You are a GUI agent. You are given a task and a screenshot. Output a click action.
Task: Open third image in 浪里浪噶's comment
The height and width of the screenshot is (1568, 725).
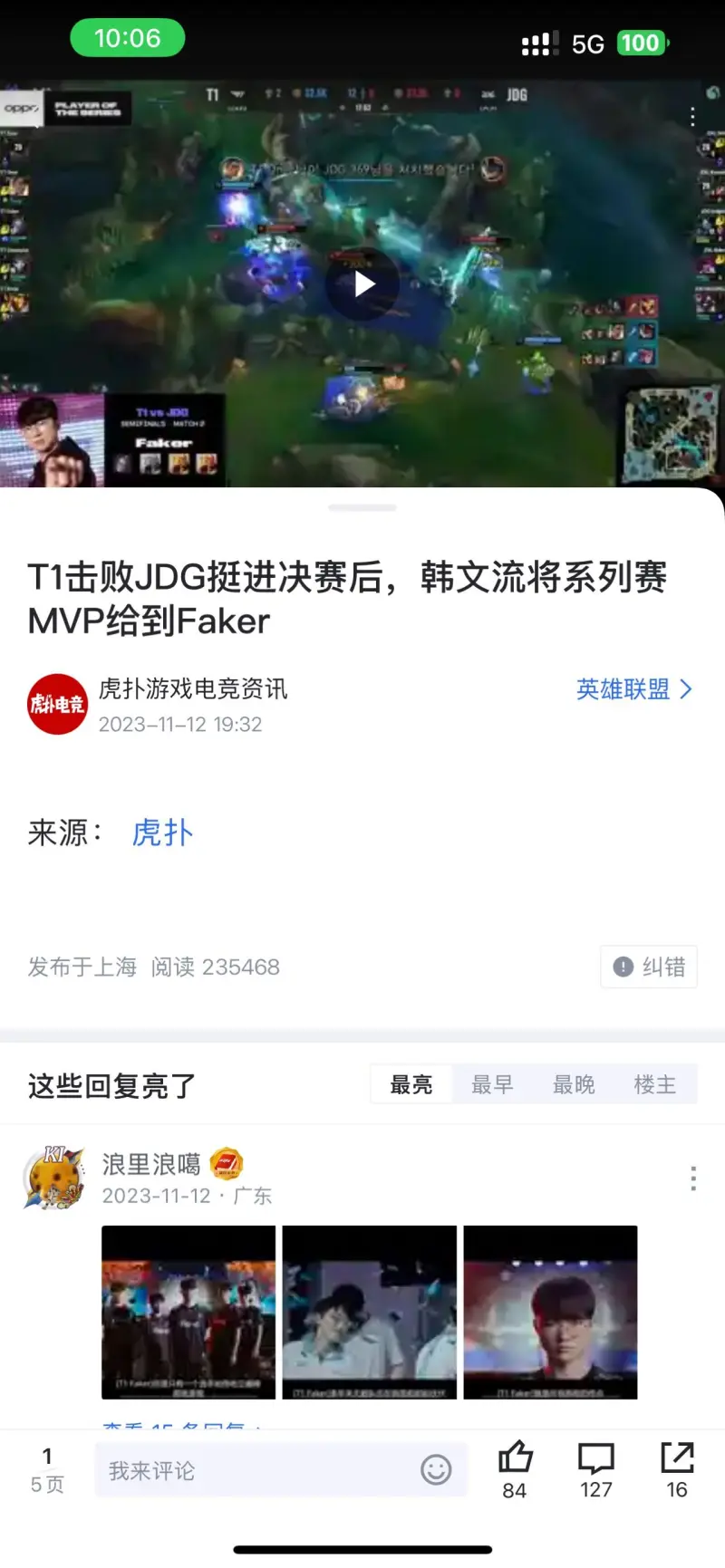tap(550, 1312)
